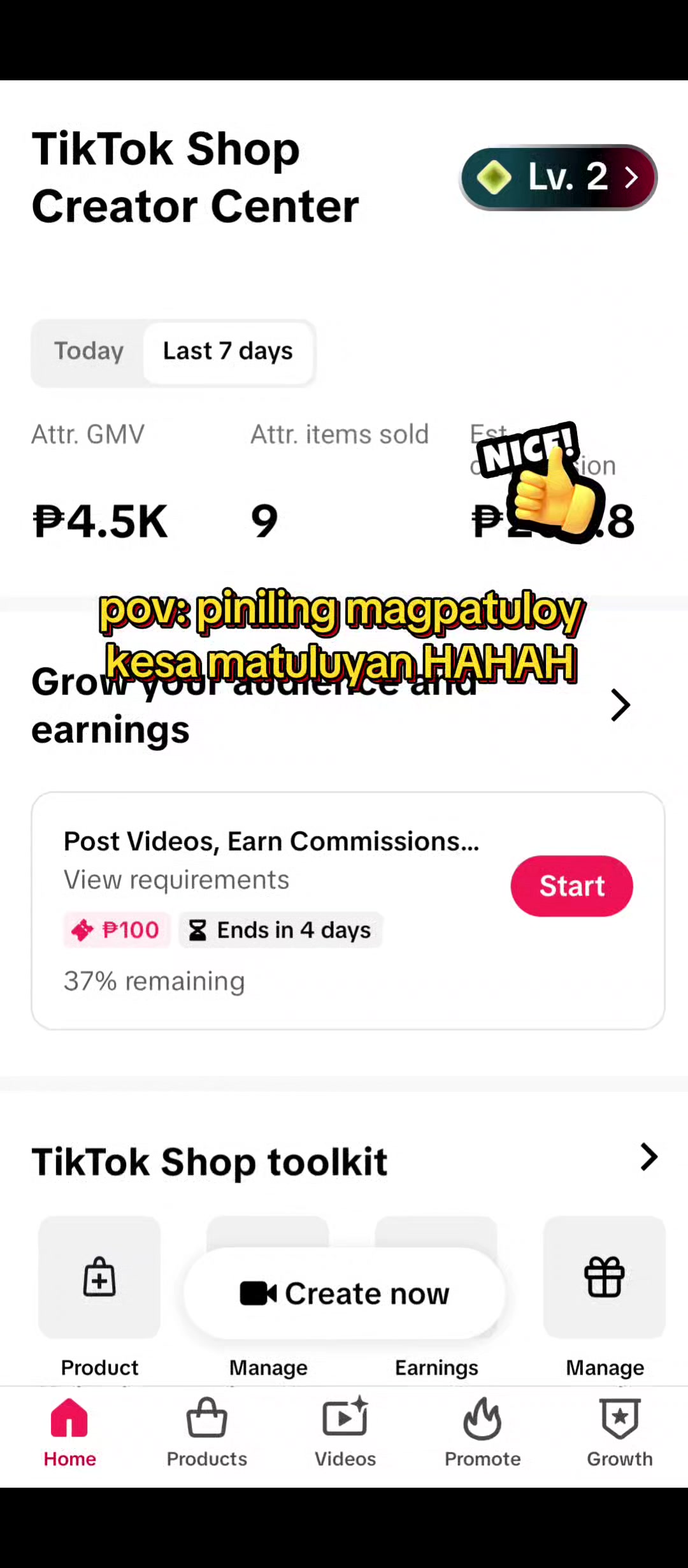Screen dimensions: 688x1568
Task: Tap Start on Post Videos mission
Action: coord(571,886)
